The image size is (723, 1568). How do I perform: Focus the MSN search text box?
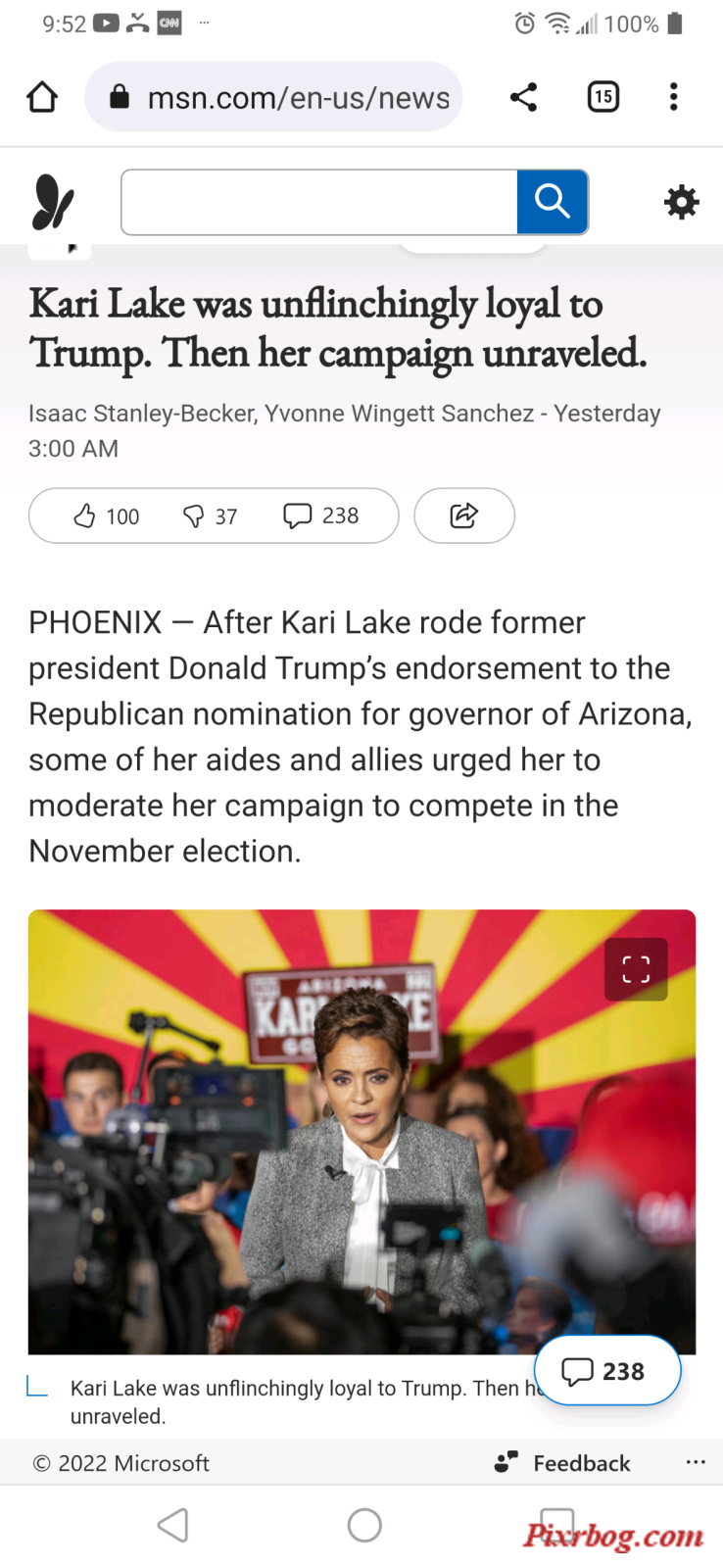318,203
